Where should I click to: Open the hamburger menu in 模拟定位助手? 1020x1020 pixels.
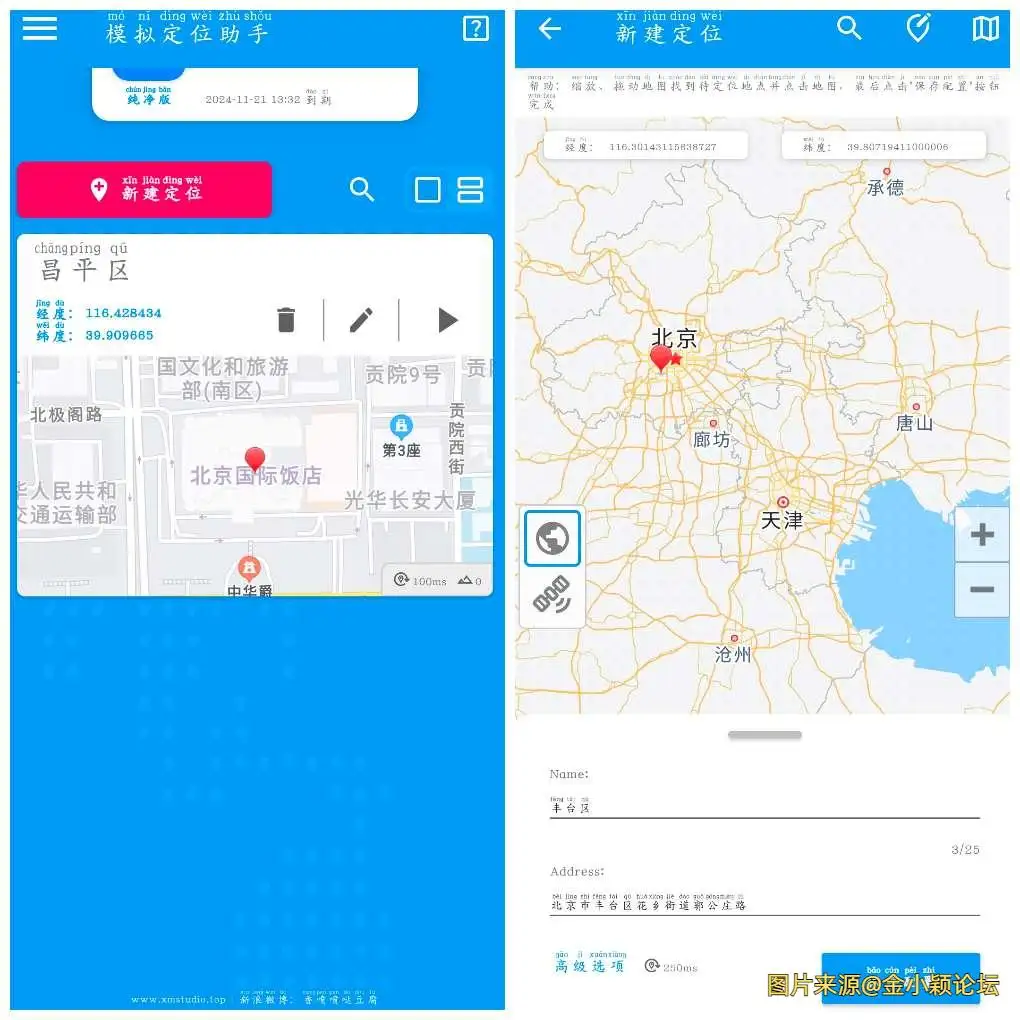(40, 29)
